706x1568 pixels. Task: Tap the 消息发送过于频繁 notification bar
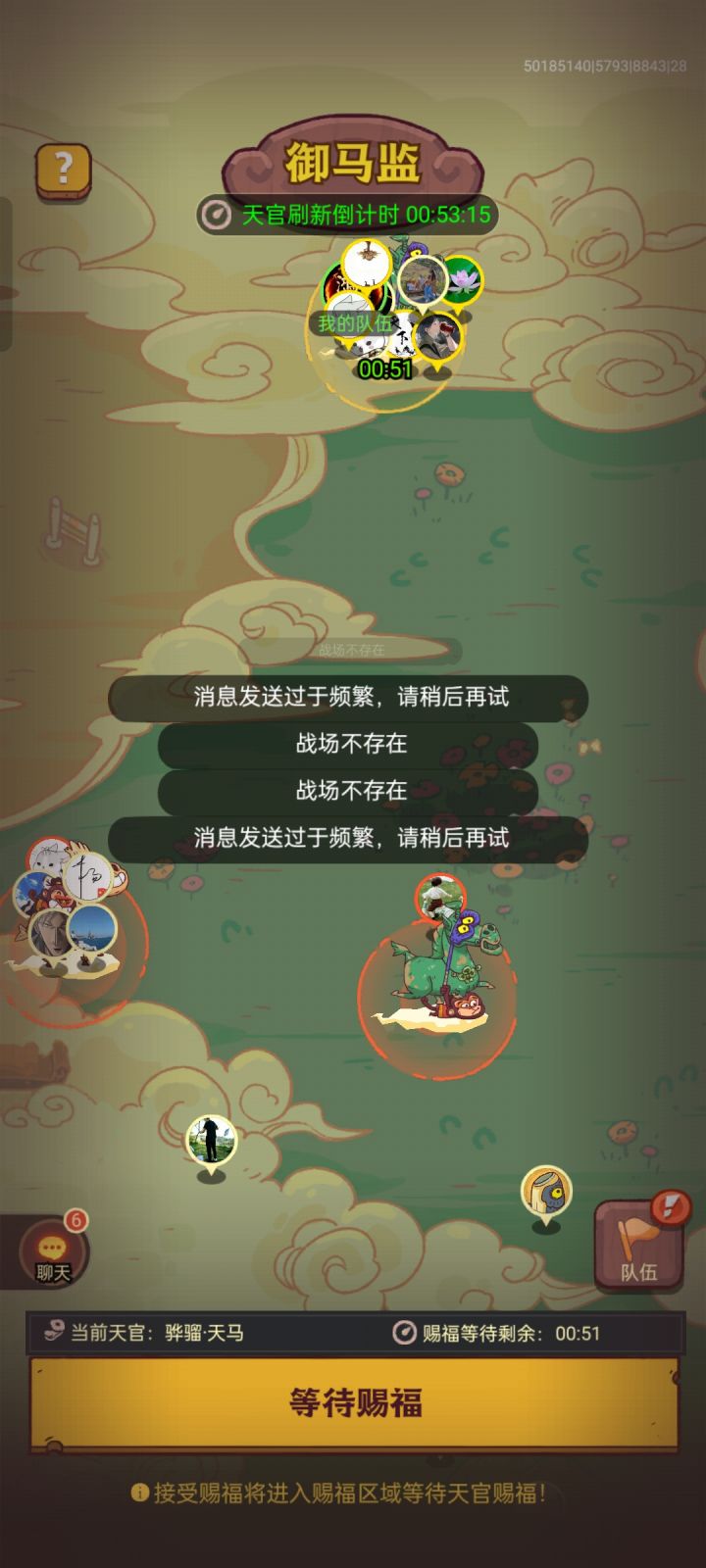351,698
